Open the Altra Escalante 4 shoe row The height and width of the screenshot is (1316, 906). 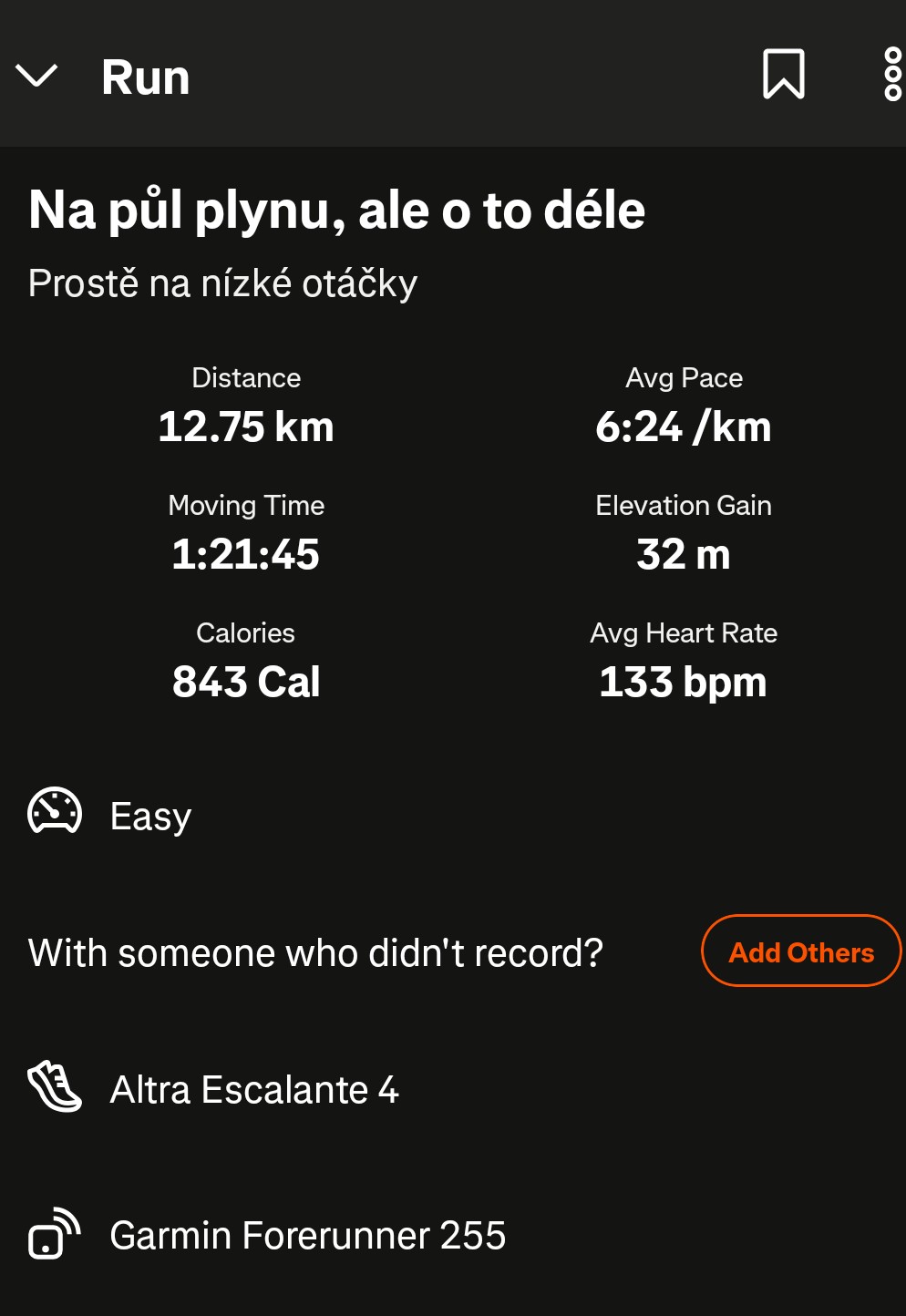[253, 1089]
